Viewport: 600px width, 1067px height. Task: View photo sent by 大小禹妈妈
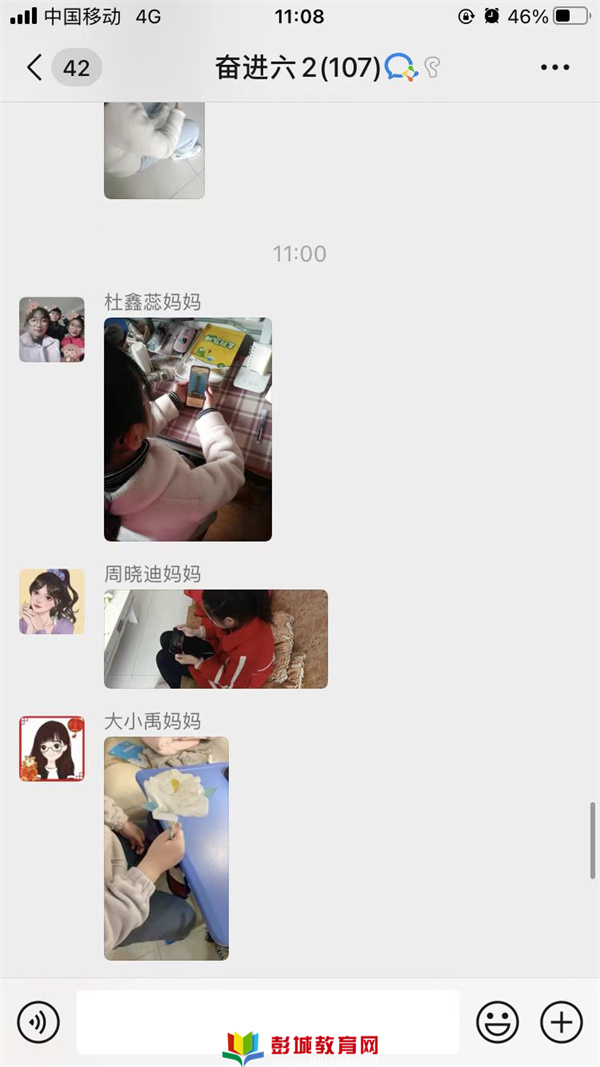[x=166, y=848]
